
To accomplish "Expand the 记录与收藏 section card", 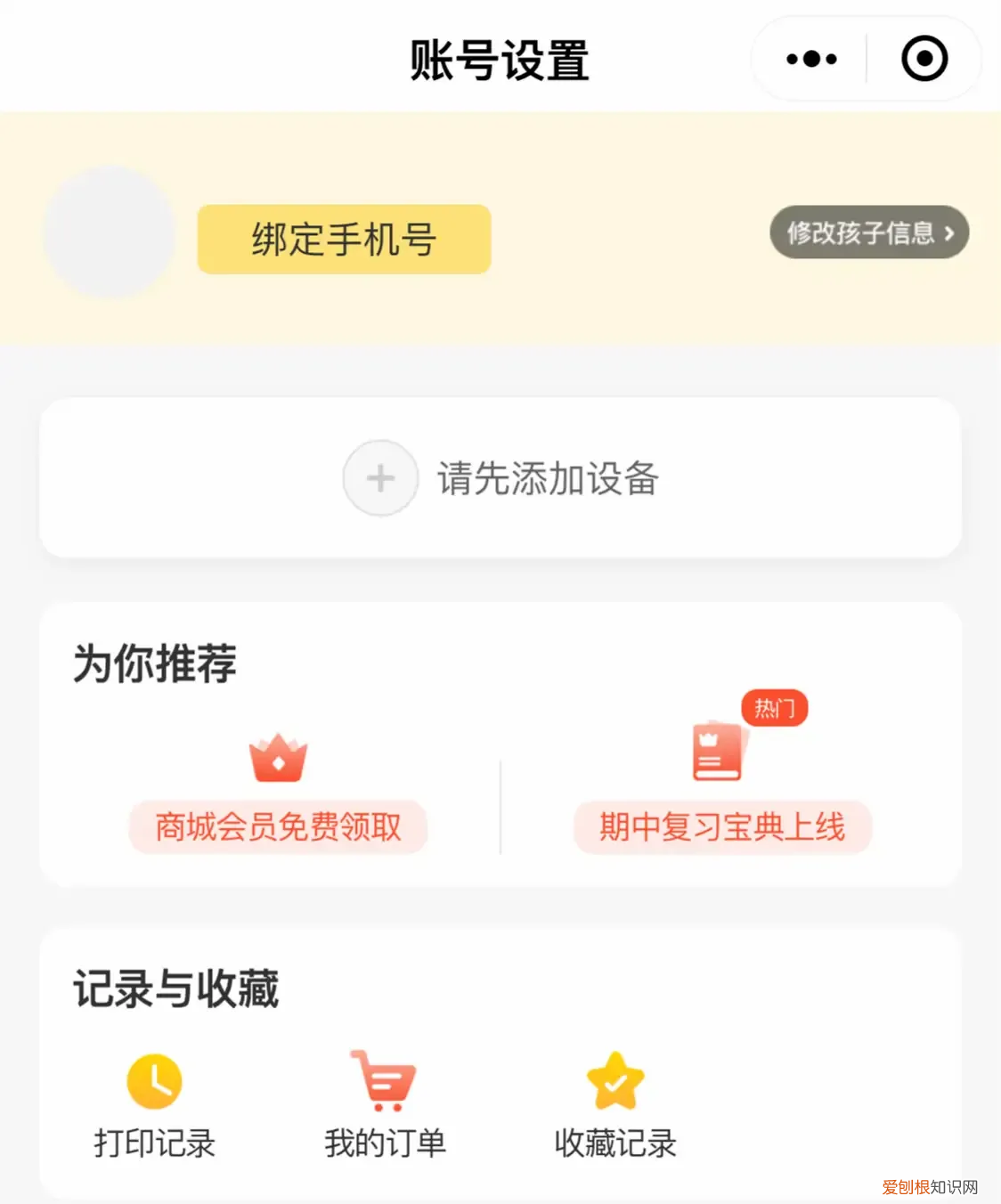I will [x=175, y=988].
